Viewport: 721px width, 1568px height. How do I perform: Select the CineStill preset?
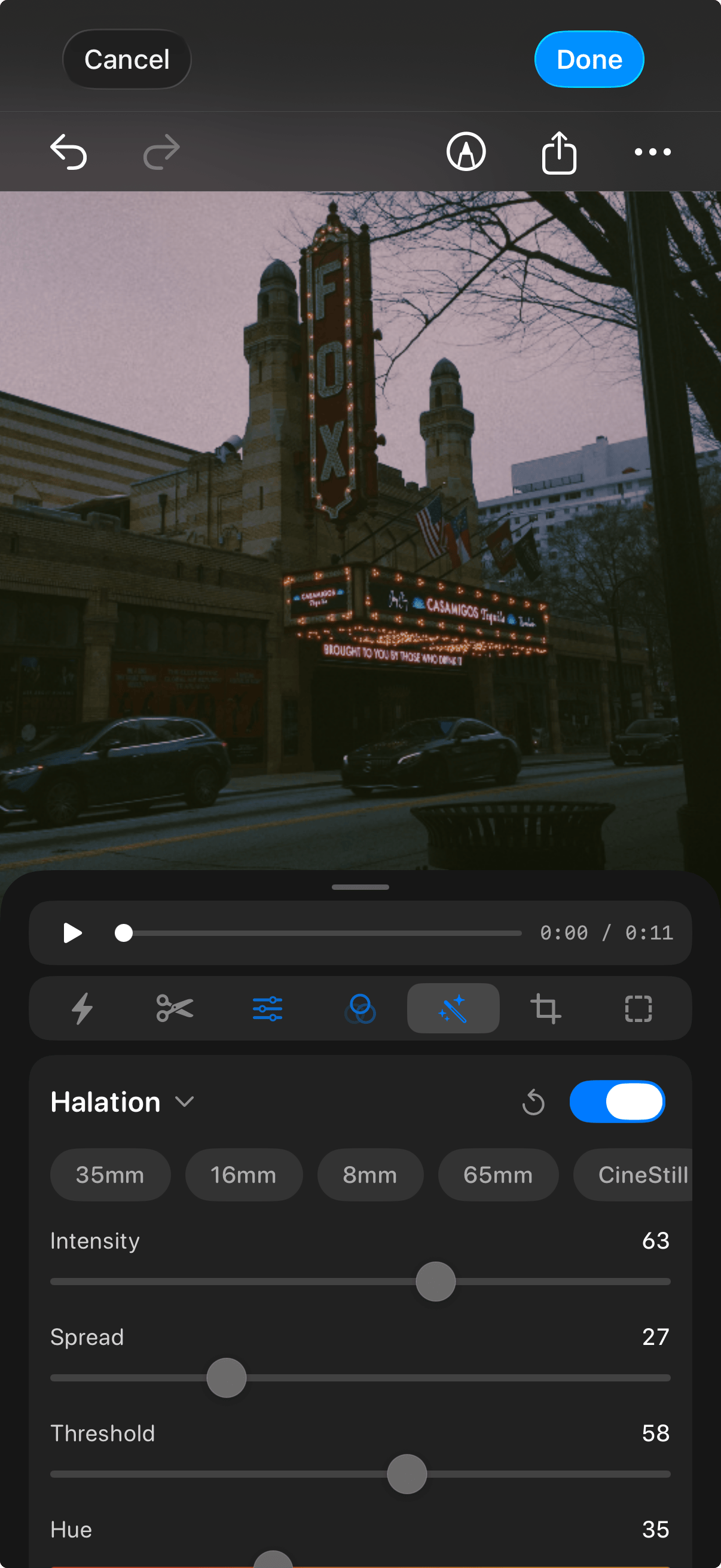[643, 1175]
